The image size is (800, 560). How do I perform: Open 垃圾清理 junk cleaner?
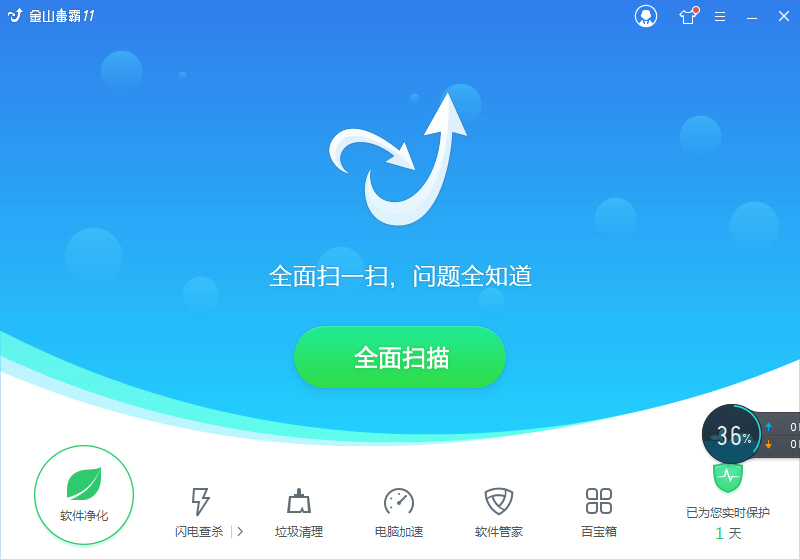click(x=299, y=510)
